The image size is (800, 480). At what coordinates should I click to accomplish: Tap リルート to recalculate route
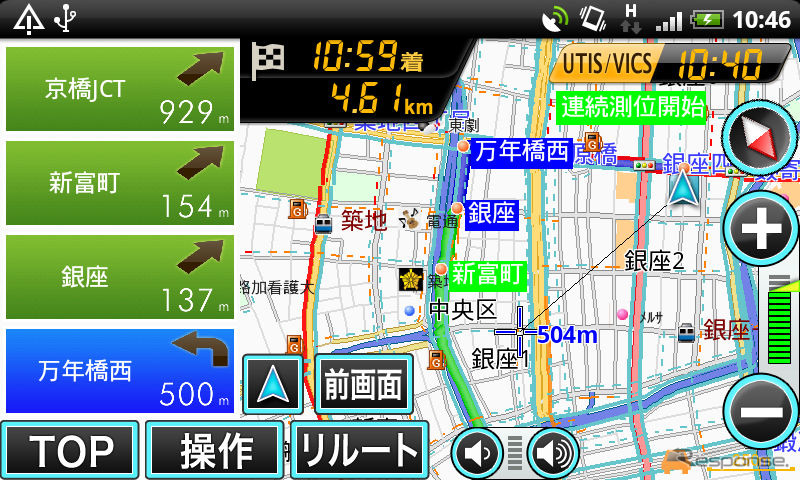(359, 451)
